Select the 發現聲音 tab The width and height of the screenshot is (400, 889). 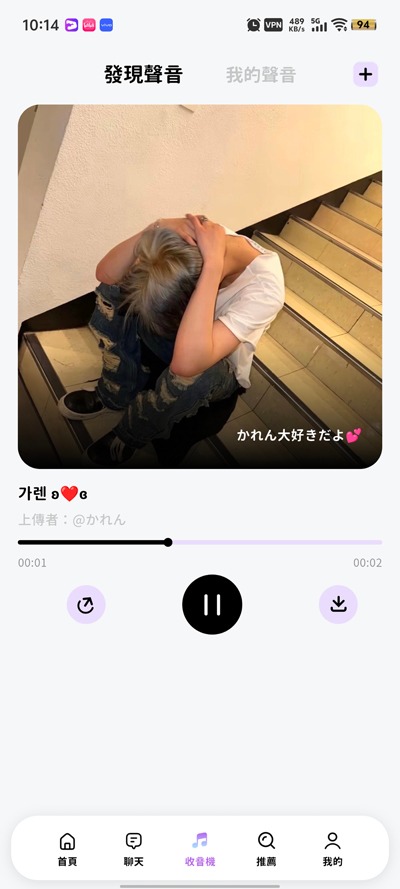[143, 74]
